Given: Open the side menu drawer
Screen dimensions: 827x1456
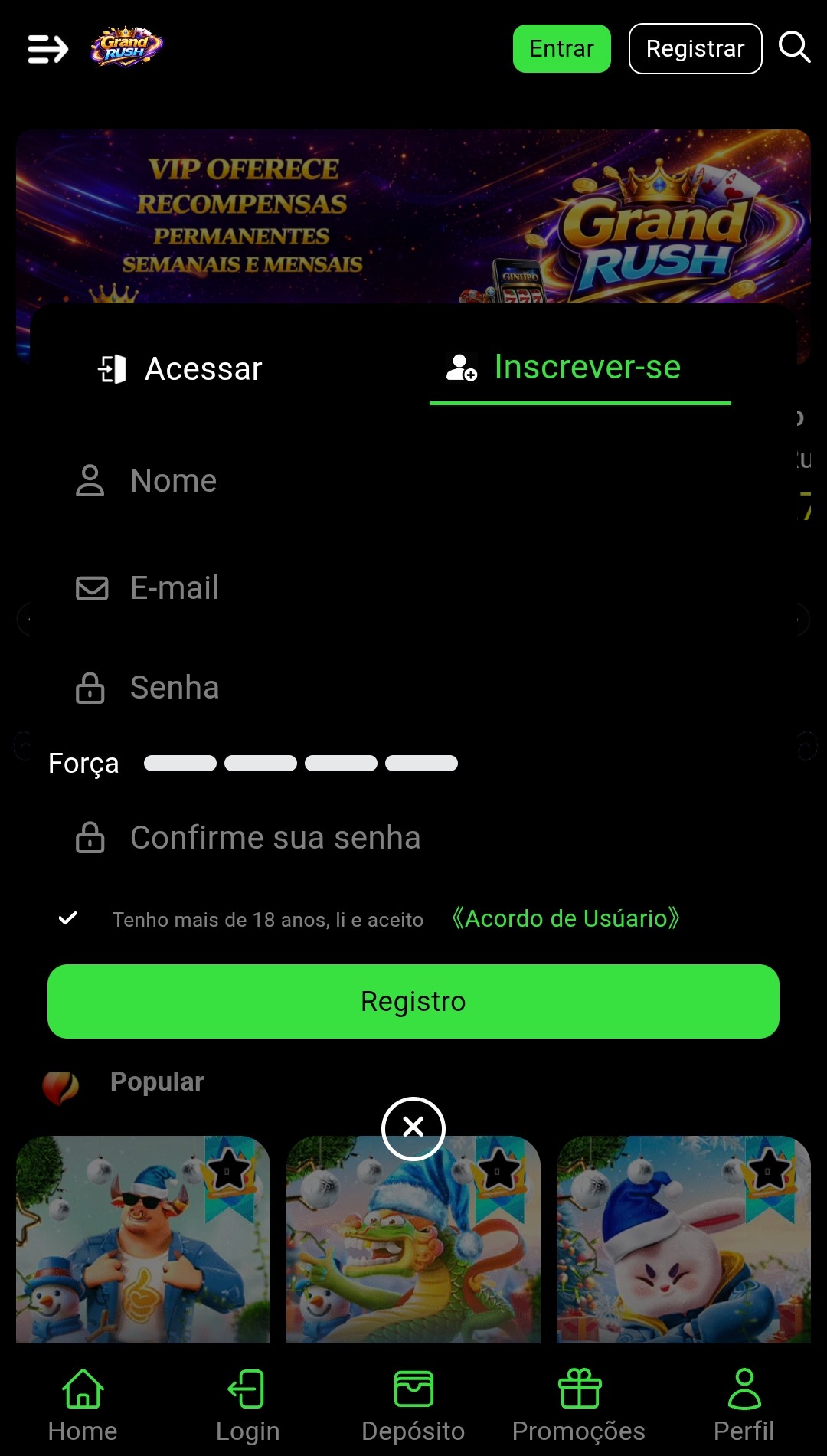Looking at the screenshot, I should tap(47, 49).
